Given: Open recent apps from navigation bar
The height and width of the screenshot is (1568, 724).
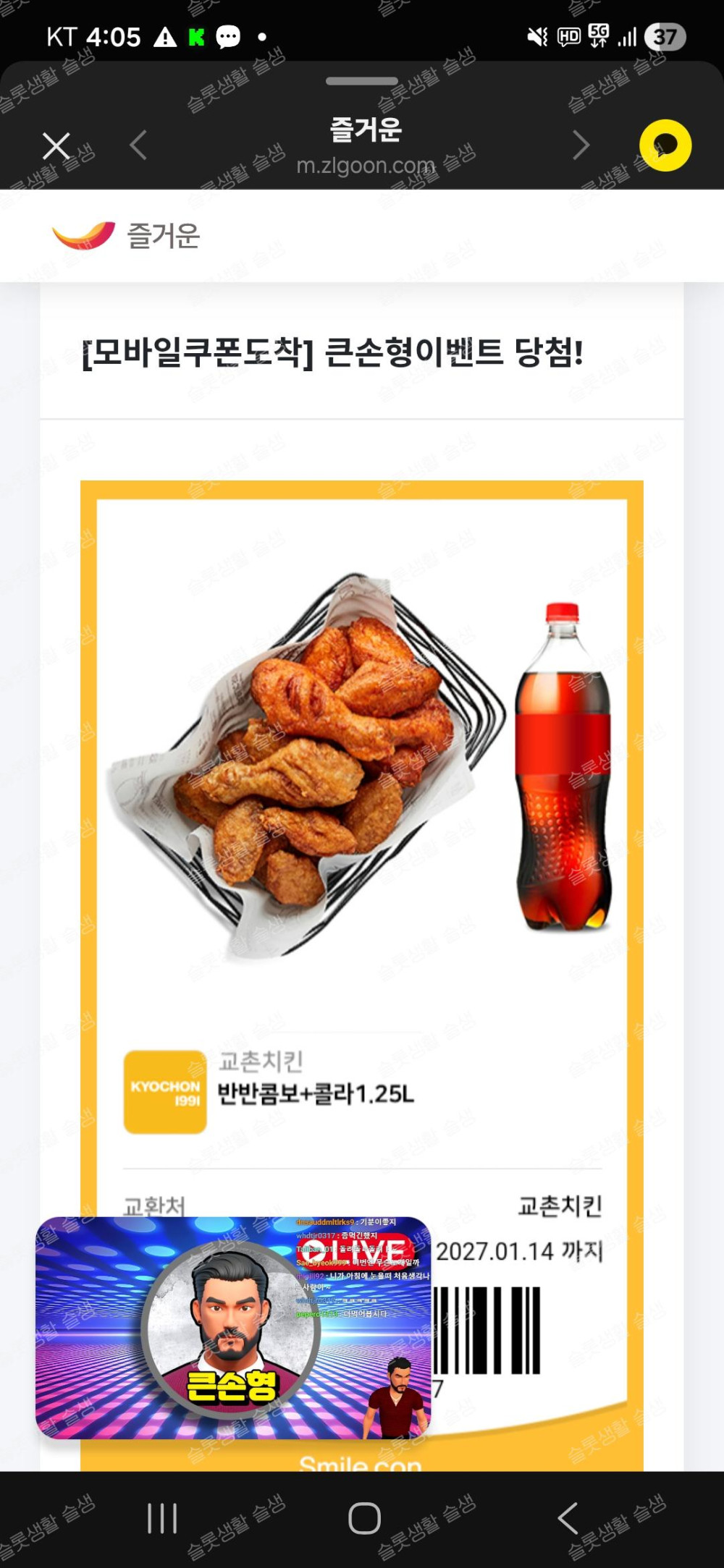Looking at the screenshot, I should click(x=162, y=1518).
